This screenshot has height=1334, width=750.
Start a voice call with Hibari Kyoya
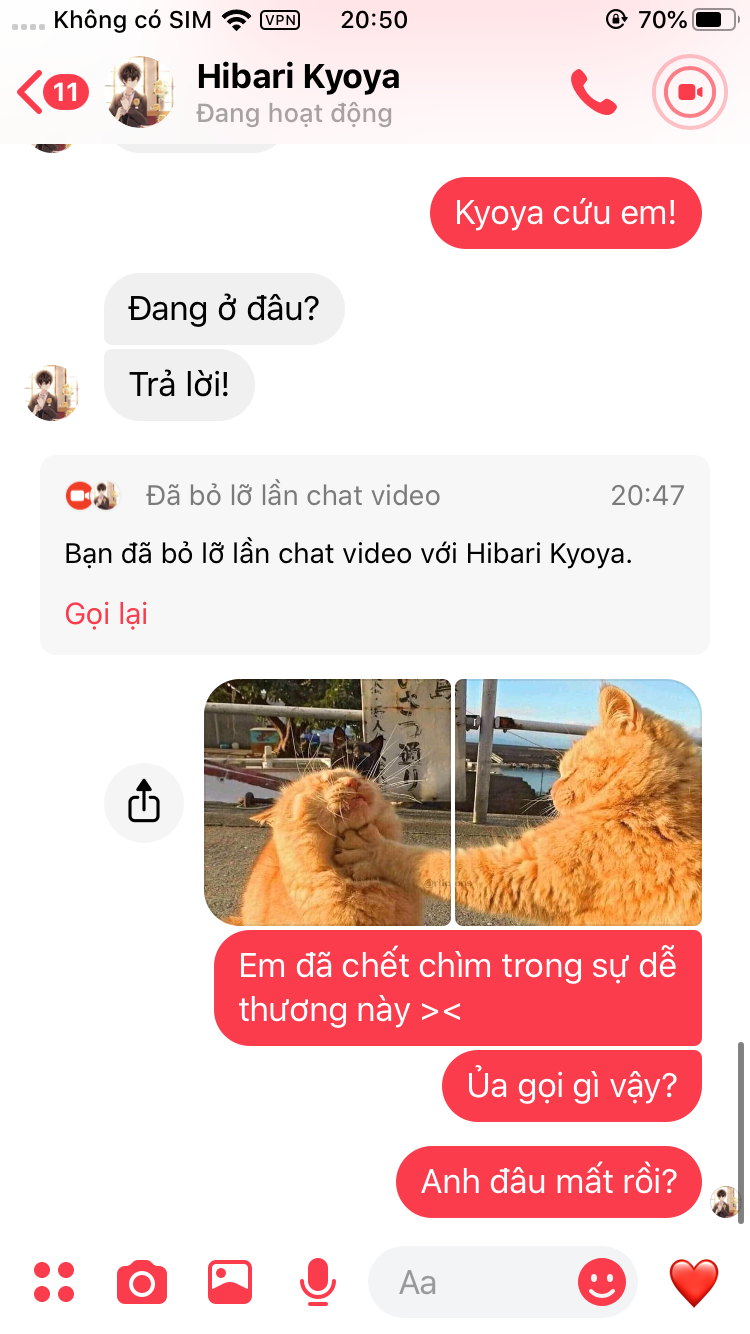pyautogui.click(x=593, y=92)
